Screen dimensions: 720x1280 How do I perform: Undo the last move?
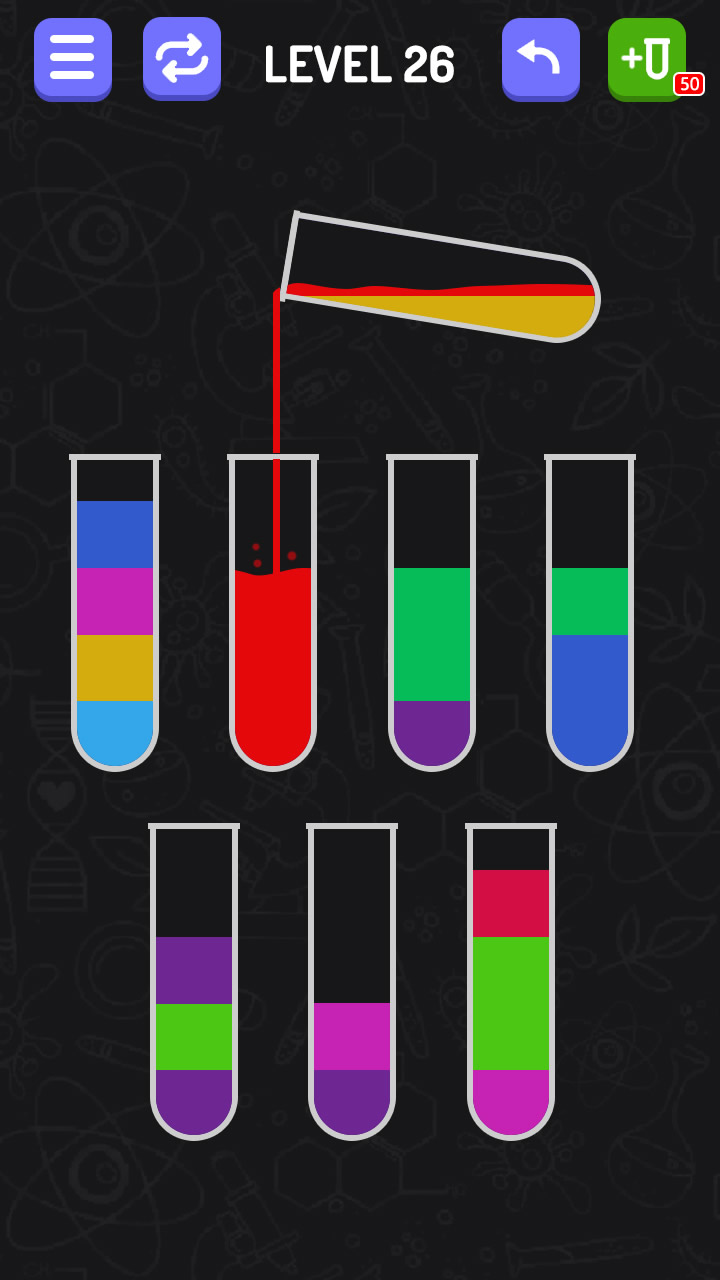click(x=540, y=58)
